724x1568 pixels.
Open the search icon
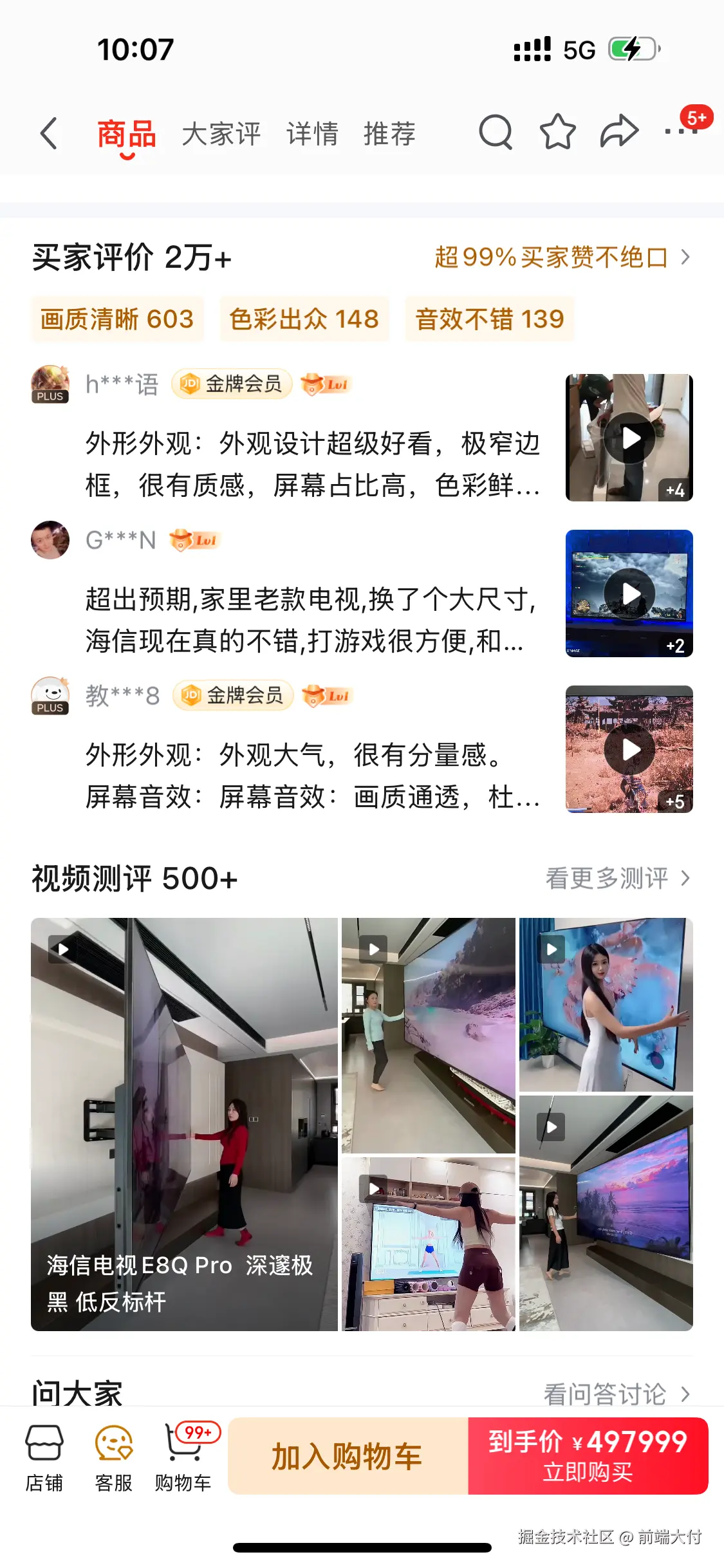[495, 132]
